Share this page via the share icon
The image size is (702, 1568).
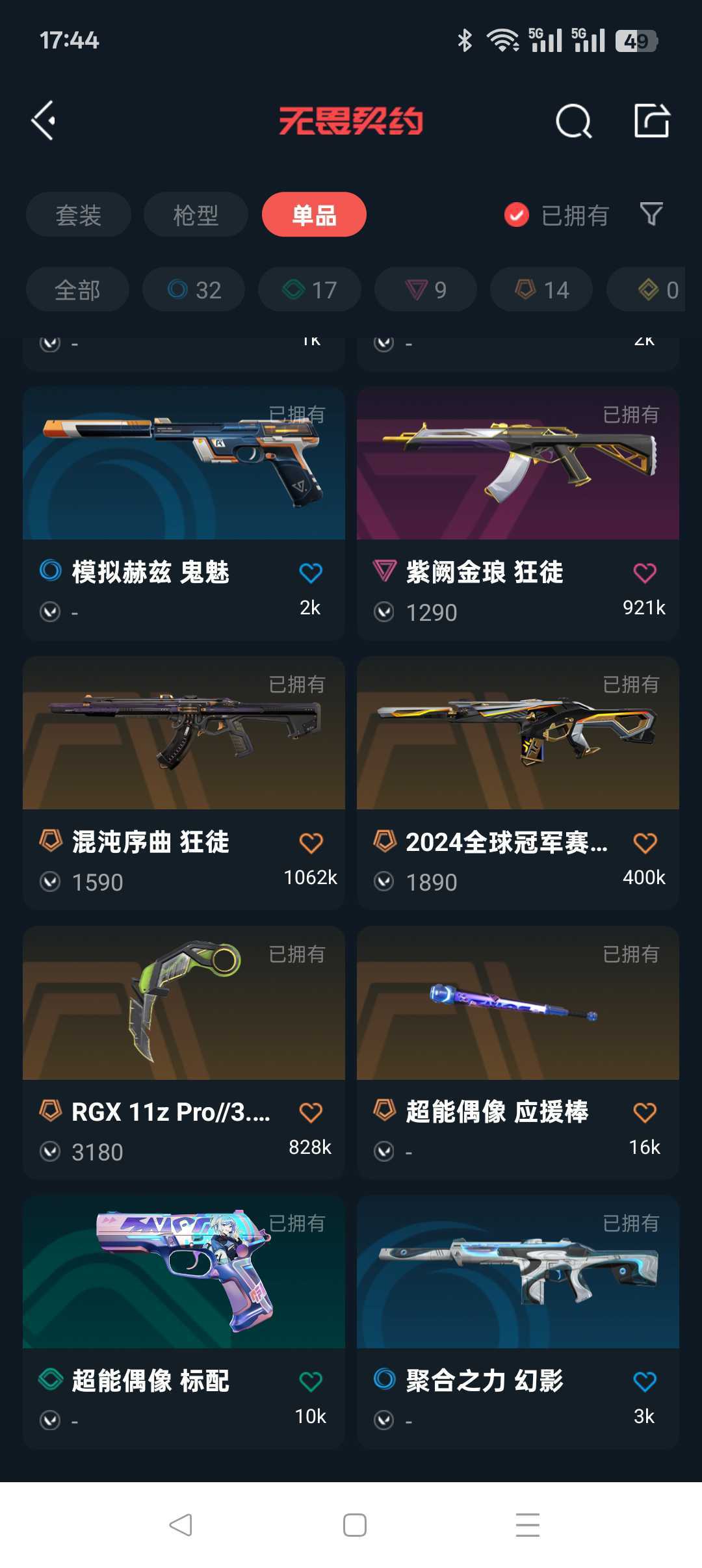pos(651,121)
